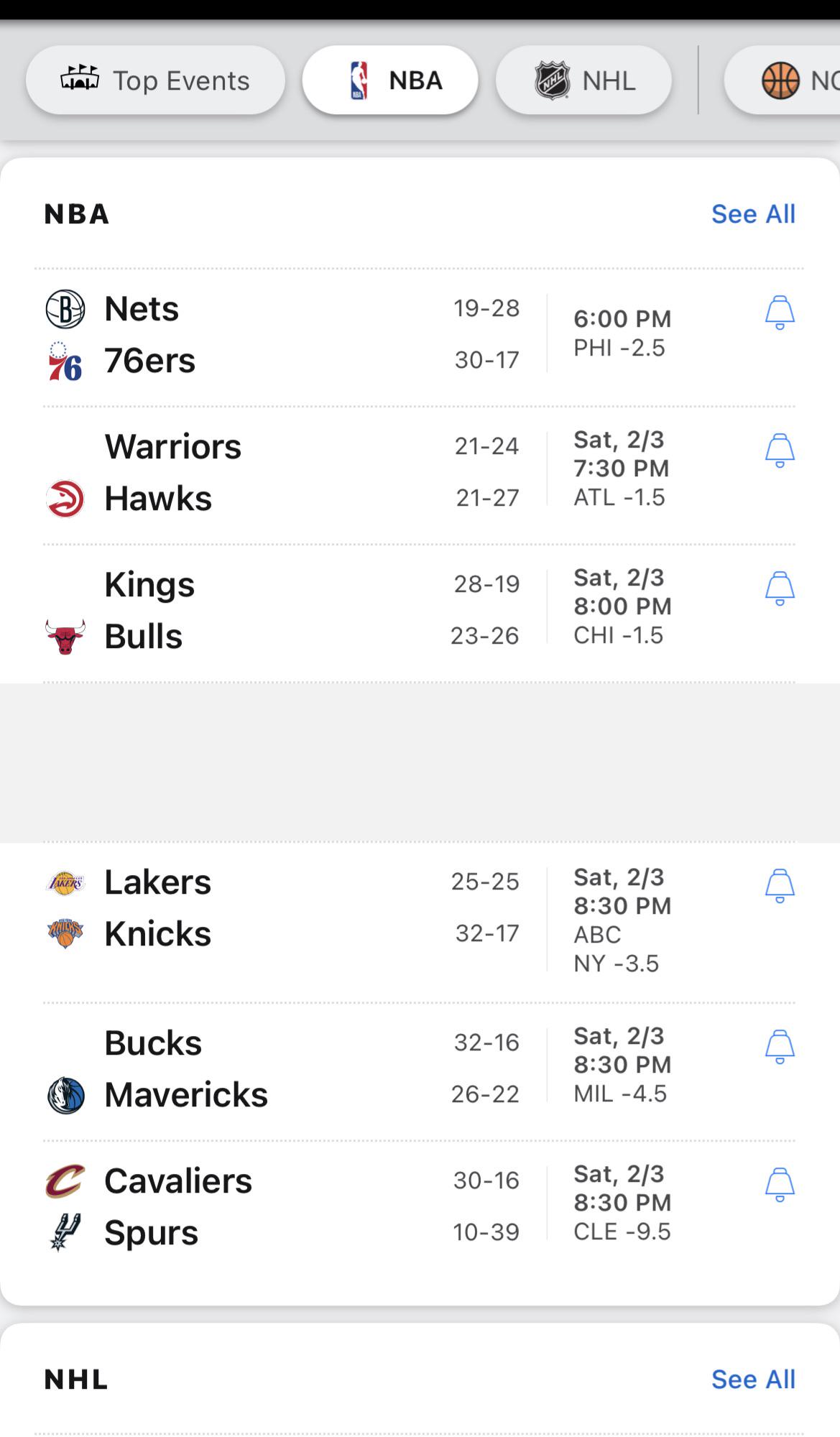This screenshot has width=840, height=1437.
Task: Click the Bulls team logo
Action: click(x=65, y=635)
